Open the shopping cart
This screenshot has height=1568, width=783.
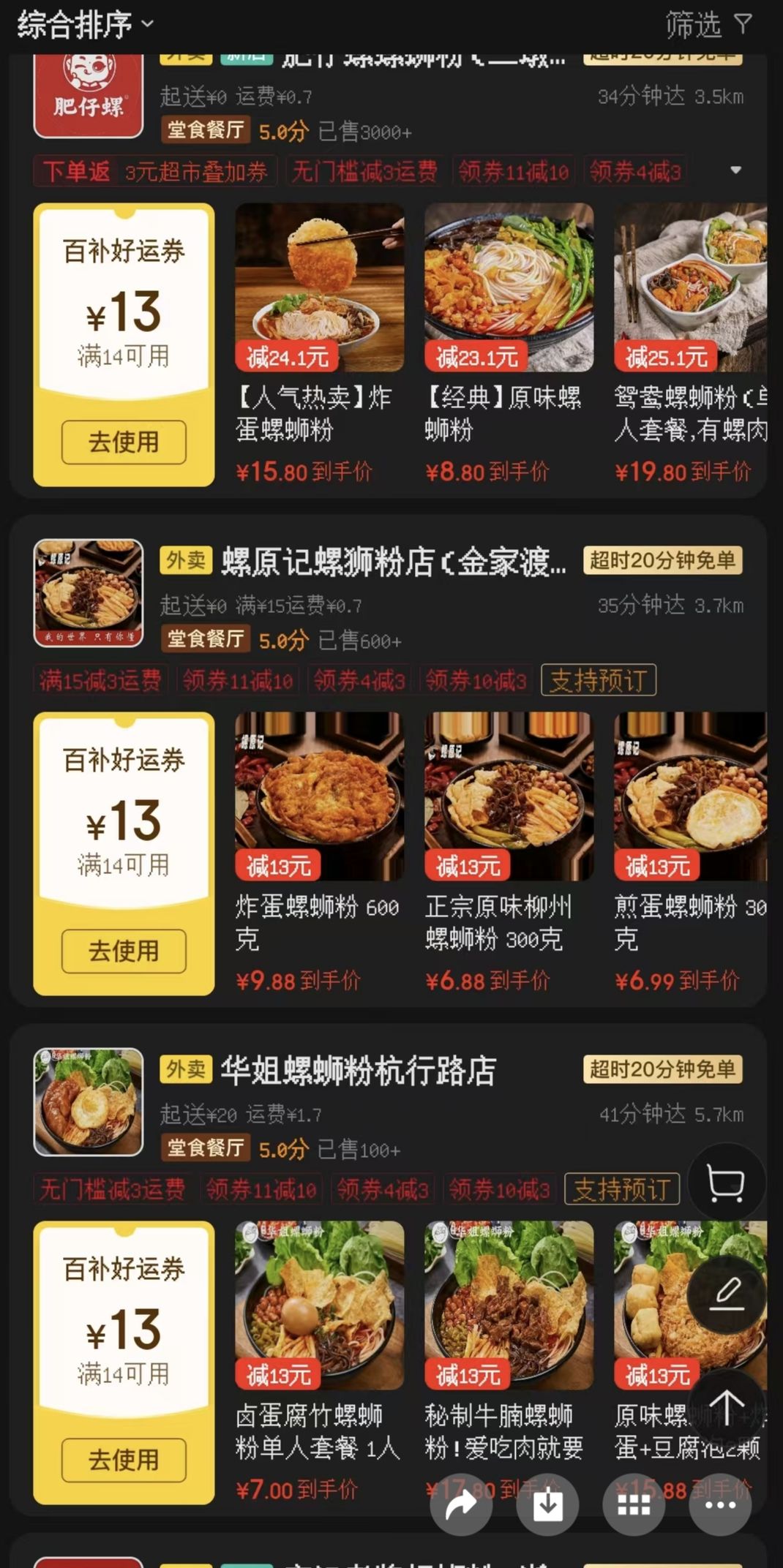(726, 1183)
